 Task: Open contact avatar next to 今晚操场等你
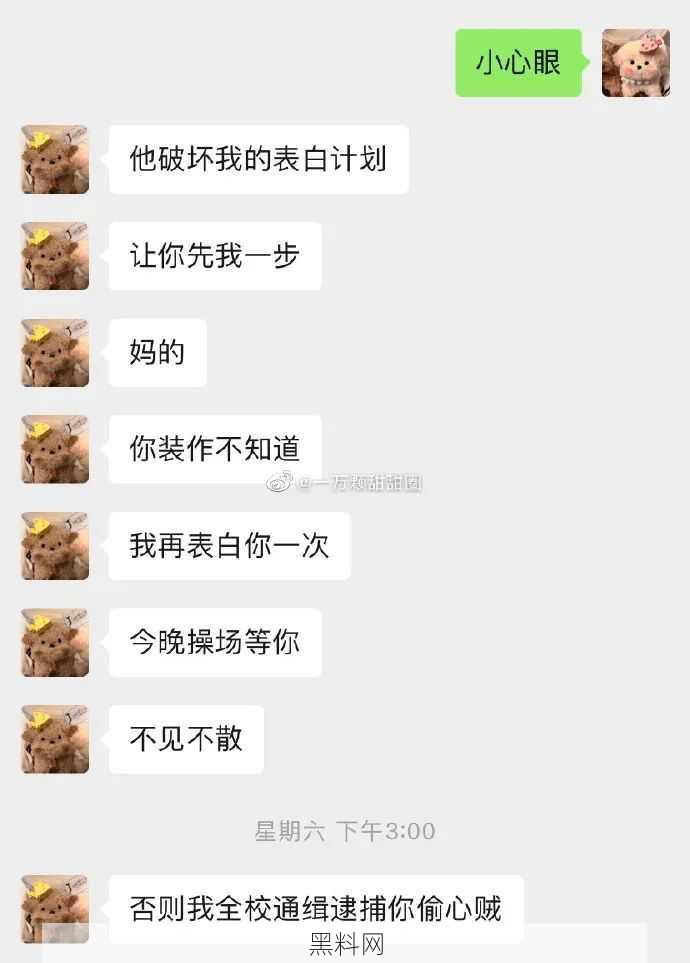[x=55, y=642]
